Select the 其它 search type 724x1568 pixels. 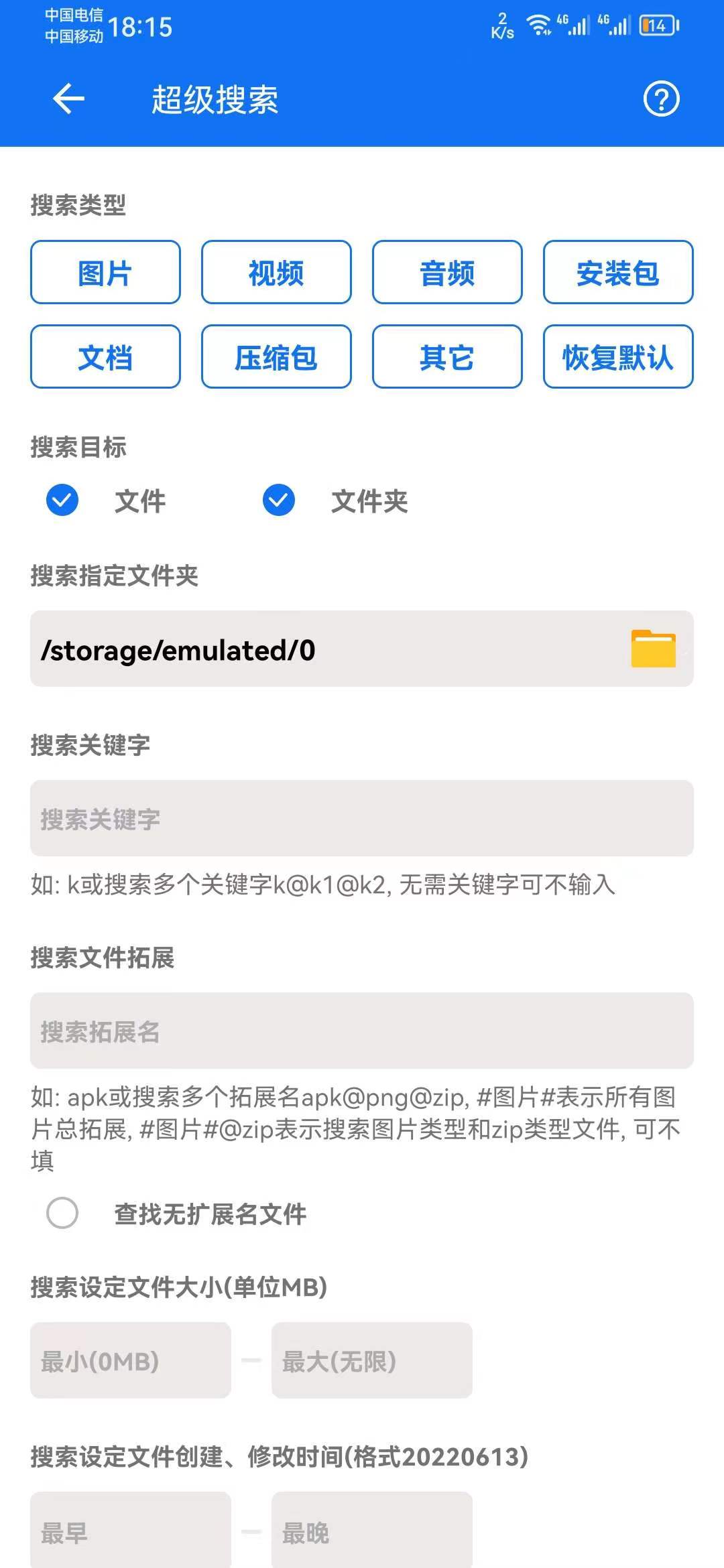click(x=446, y=356)
